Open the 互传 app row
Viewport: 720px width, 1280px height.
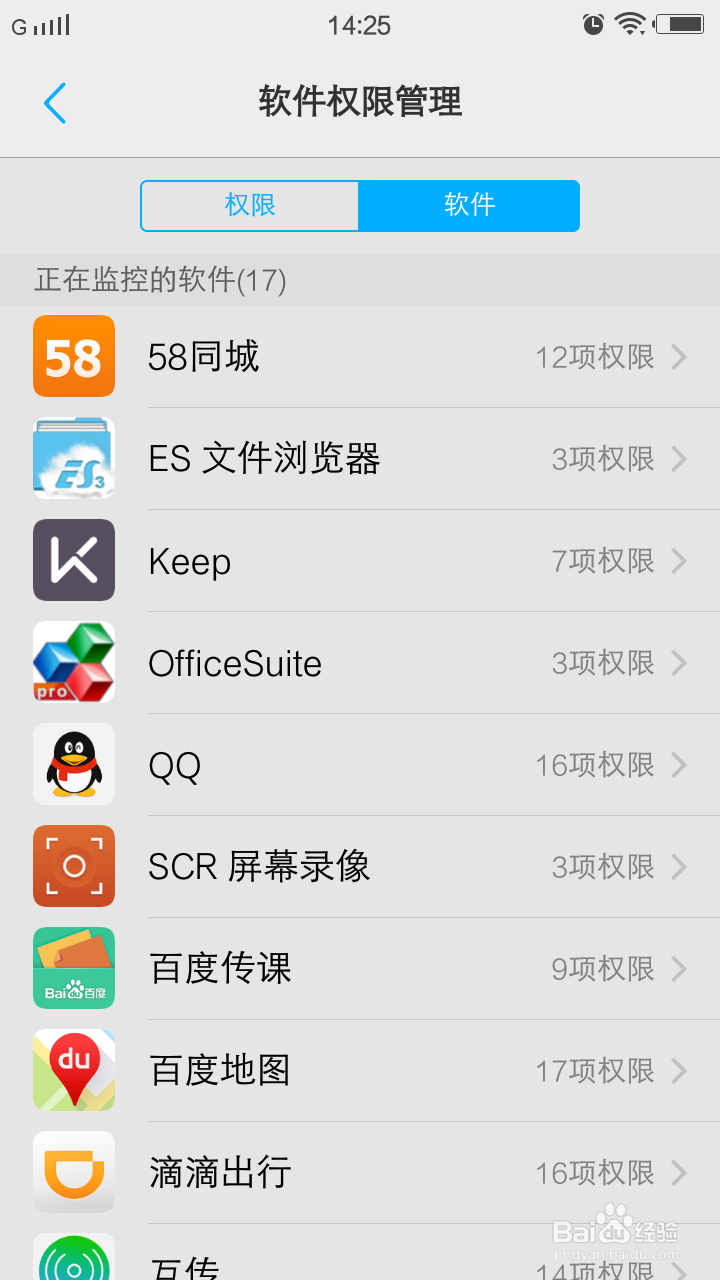[360, 1253]
